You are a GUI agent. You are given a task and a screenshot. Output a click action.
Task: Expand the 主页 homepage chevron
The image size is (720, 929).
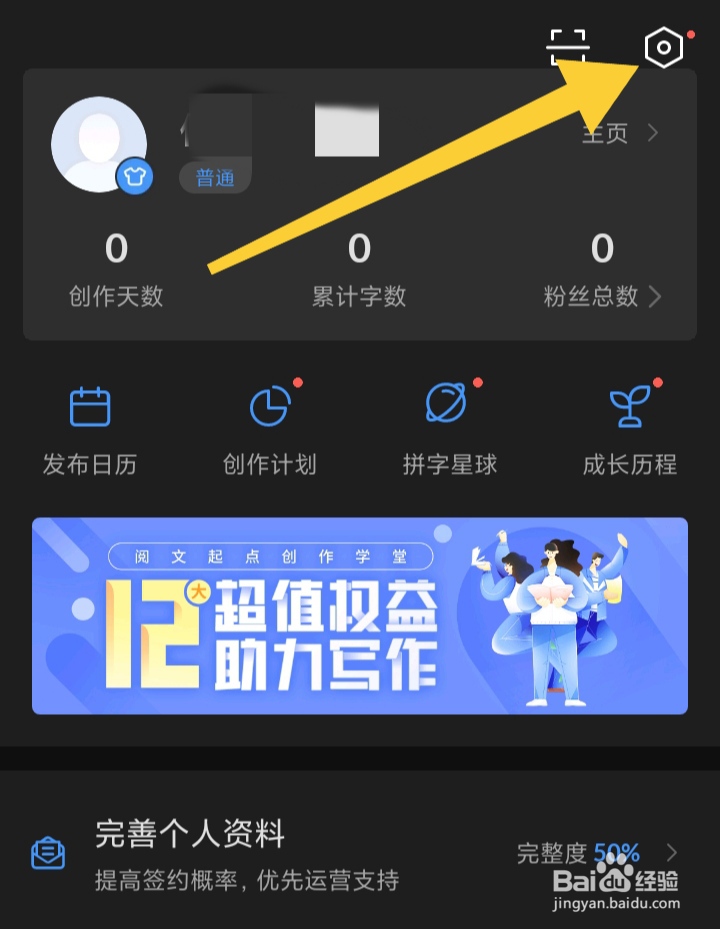(x=651, y=134)
